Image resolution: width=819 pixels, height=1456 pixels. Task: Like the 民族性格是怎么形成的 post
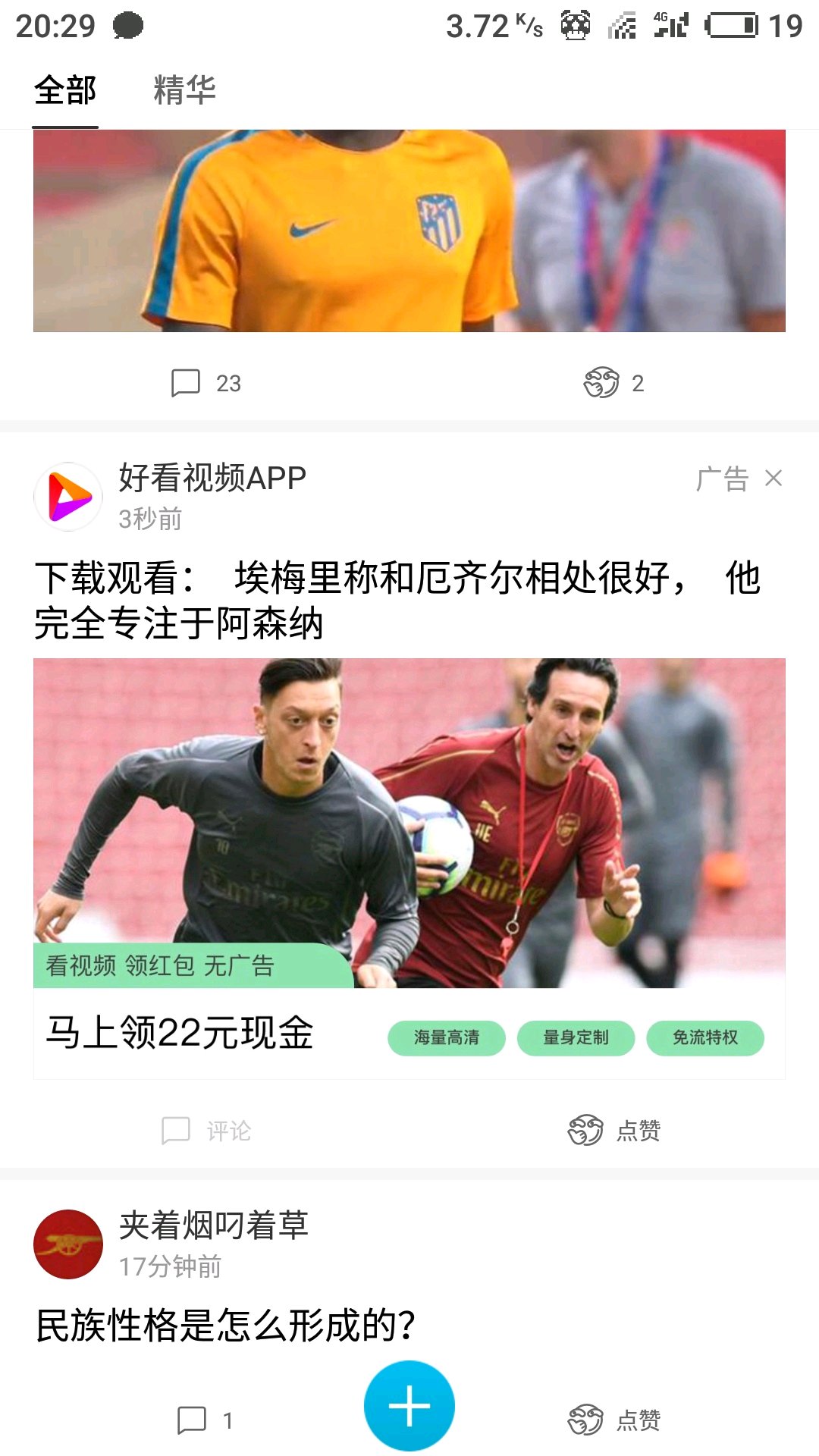[613, 1420]
